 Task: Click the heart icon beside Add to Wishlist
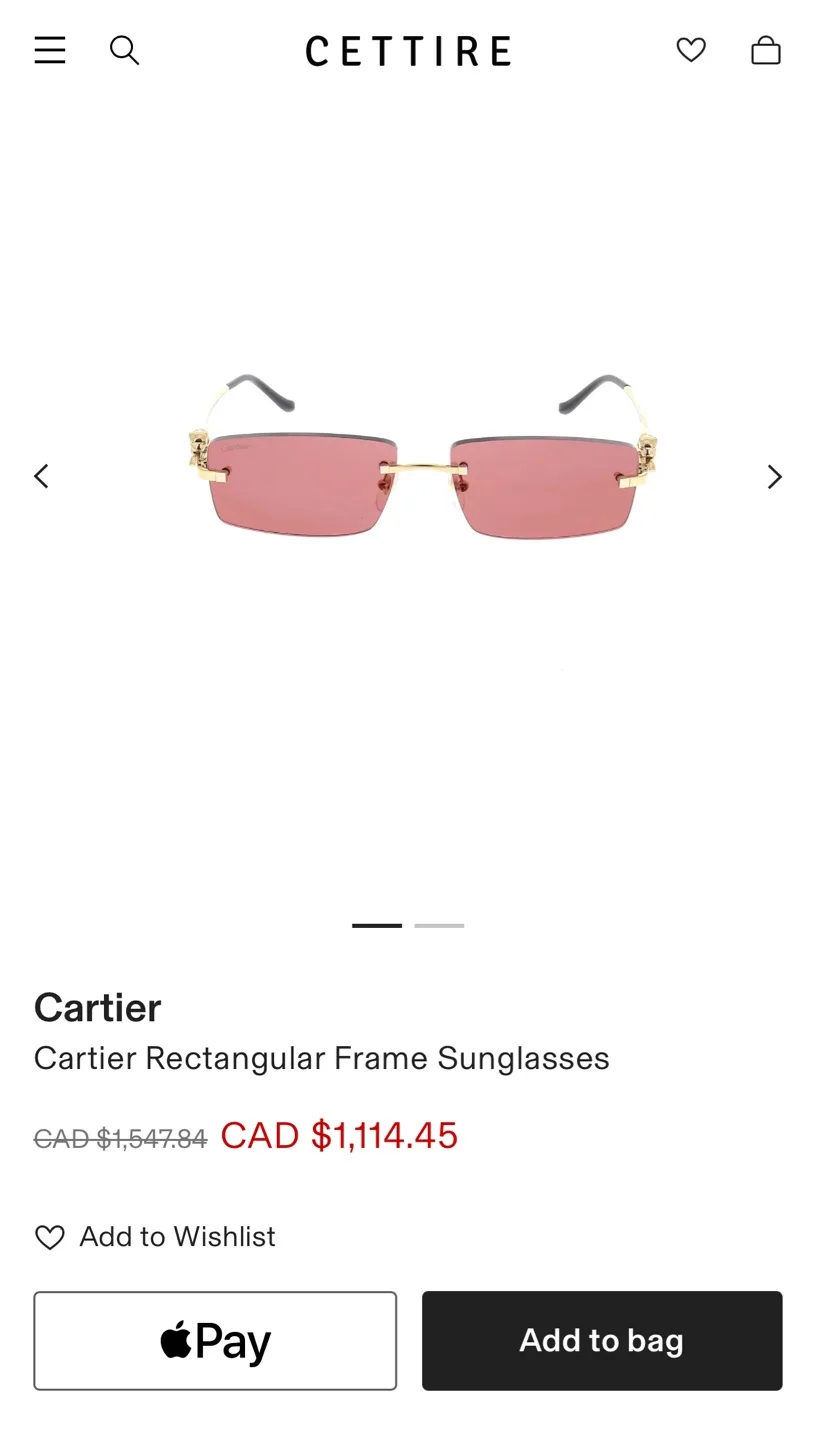49,1237
